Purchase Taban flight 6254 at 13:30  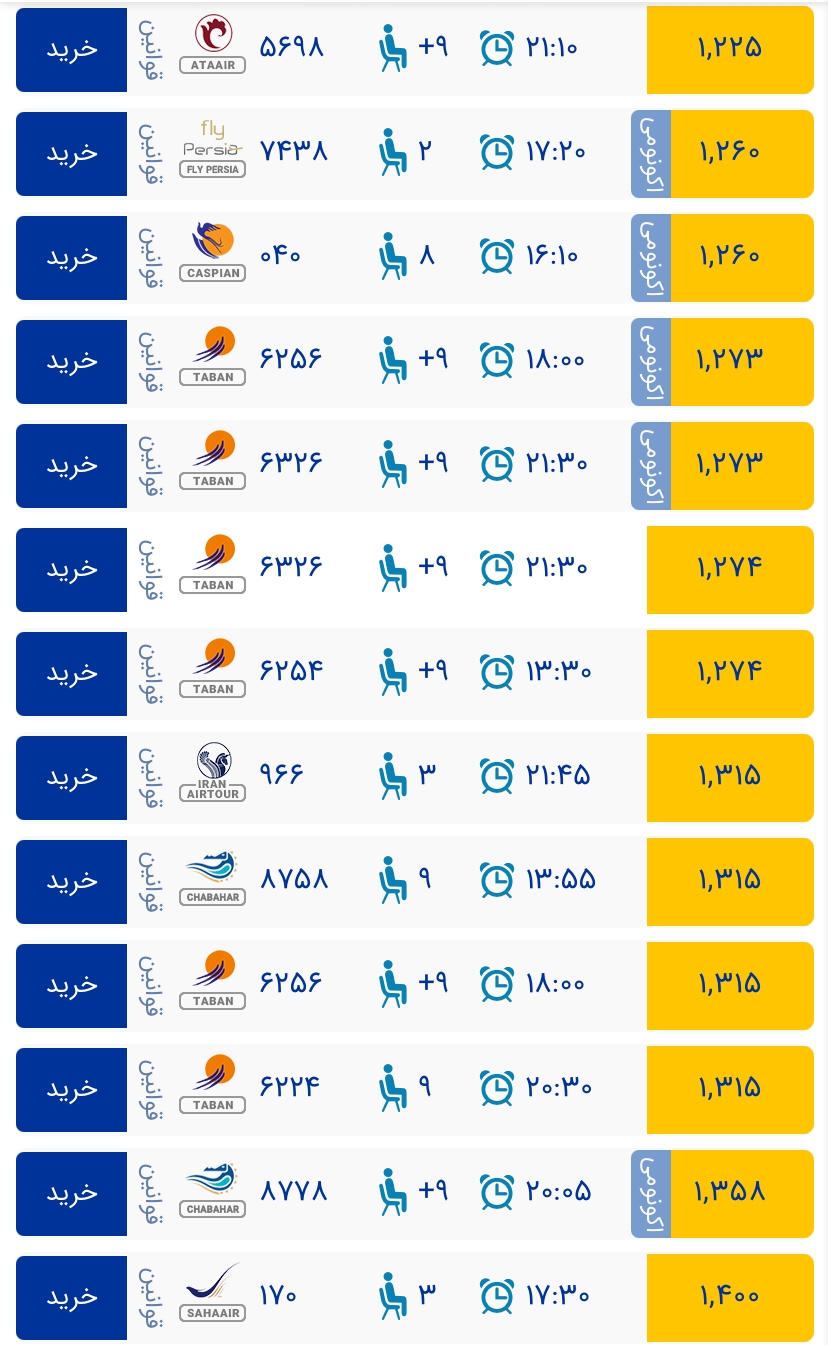71,673
